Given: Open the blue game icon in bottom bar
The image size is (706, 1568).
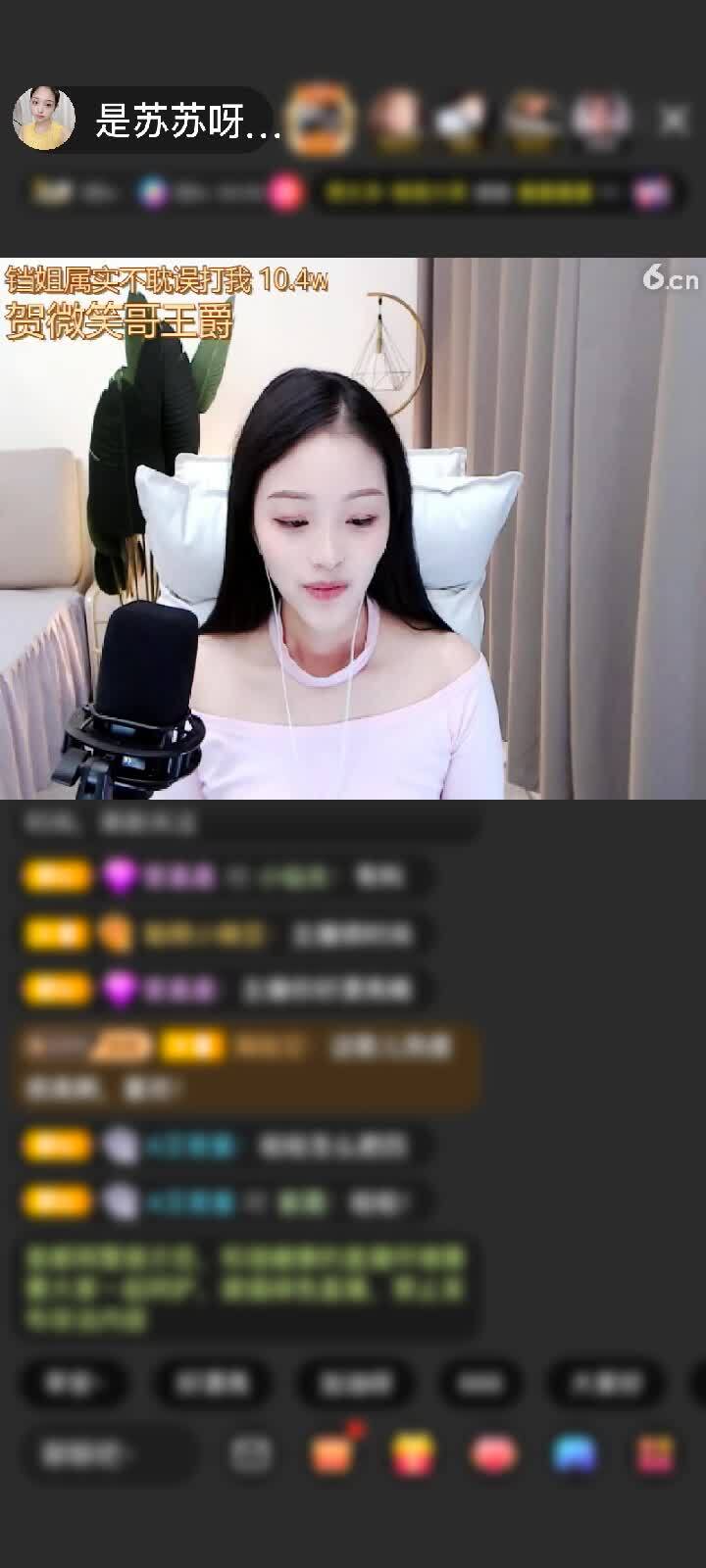Looking at the screenshot, I should coord(574,1454).
